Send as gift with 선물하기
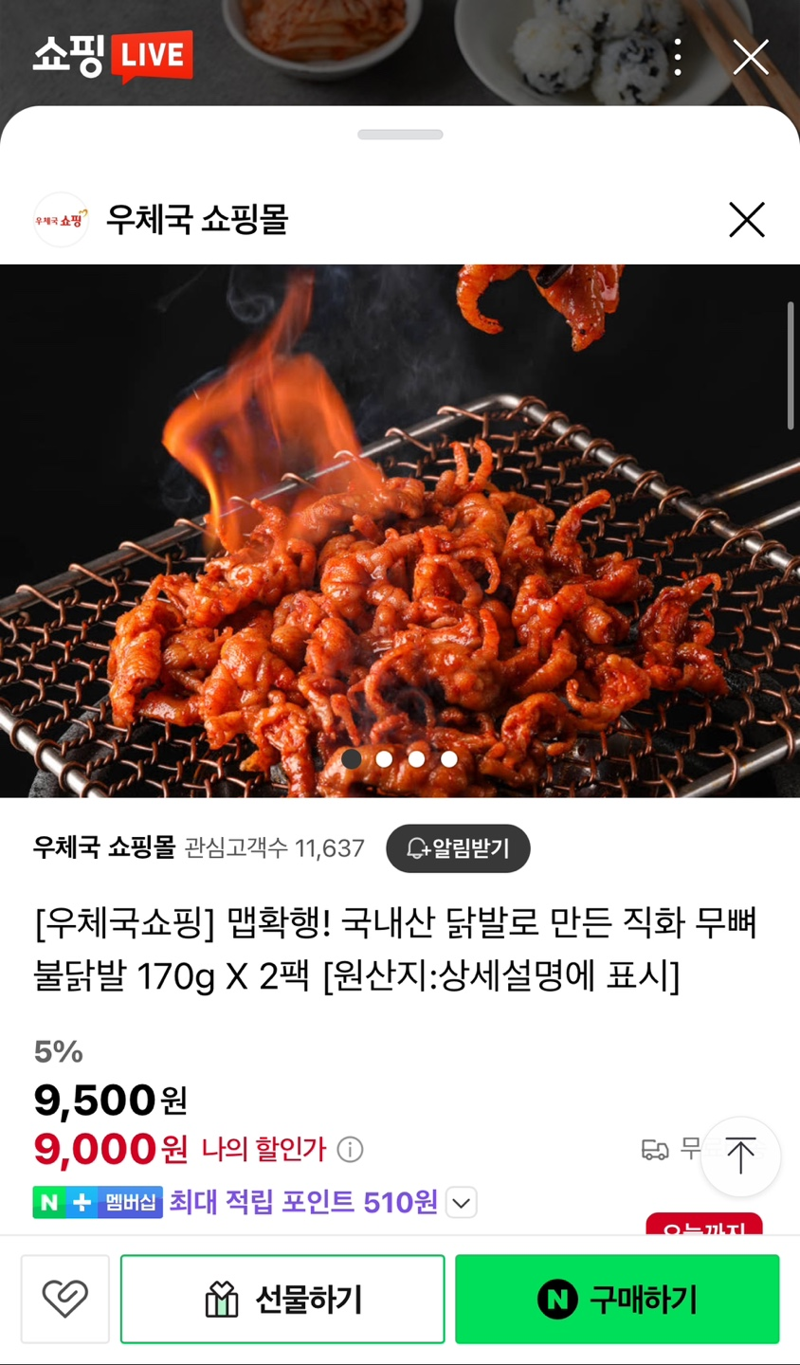800x1365 pixels. click(282, 1299)
